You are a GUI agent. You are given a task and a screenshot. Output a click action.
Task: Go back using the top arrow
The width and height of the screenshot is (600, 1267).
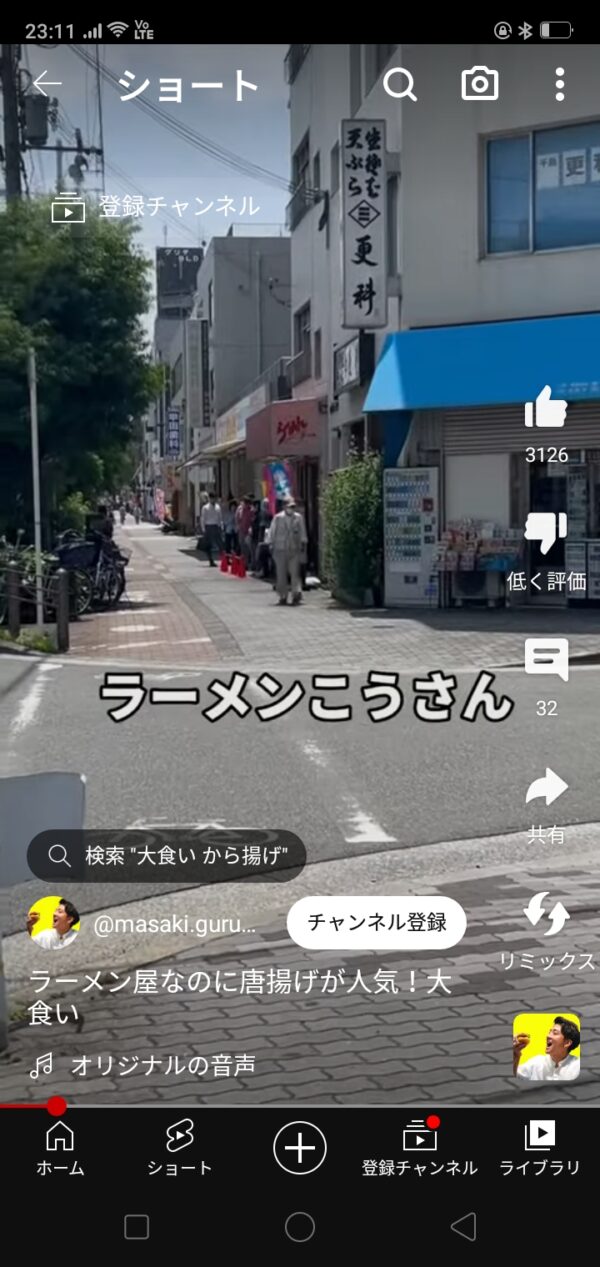point(47,85)
